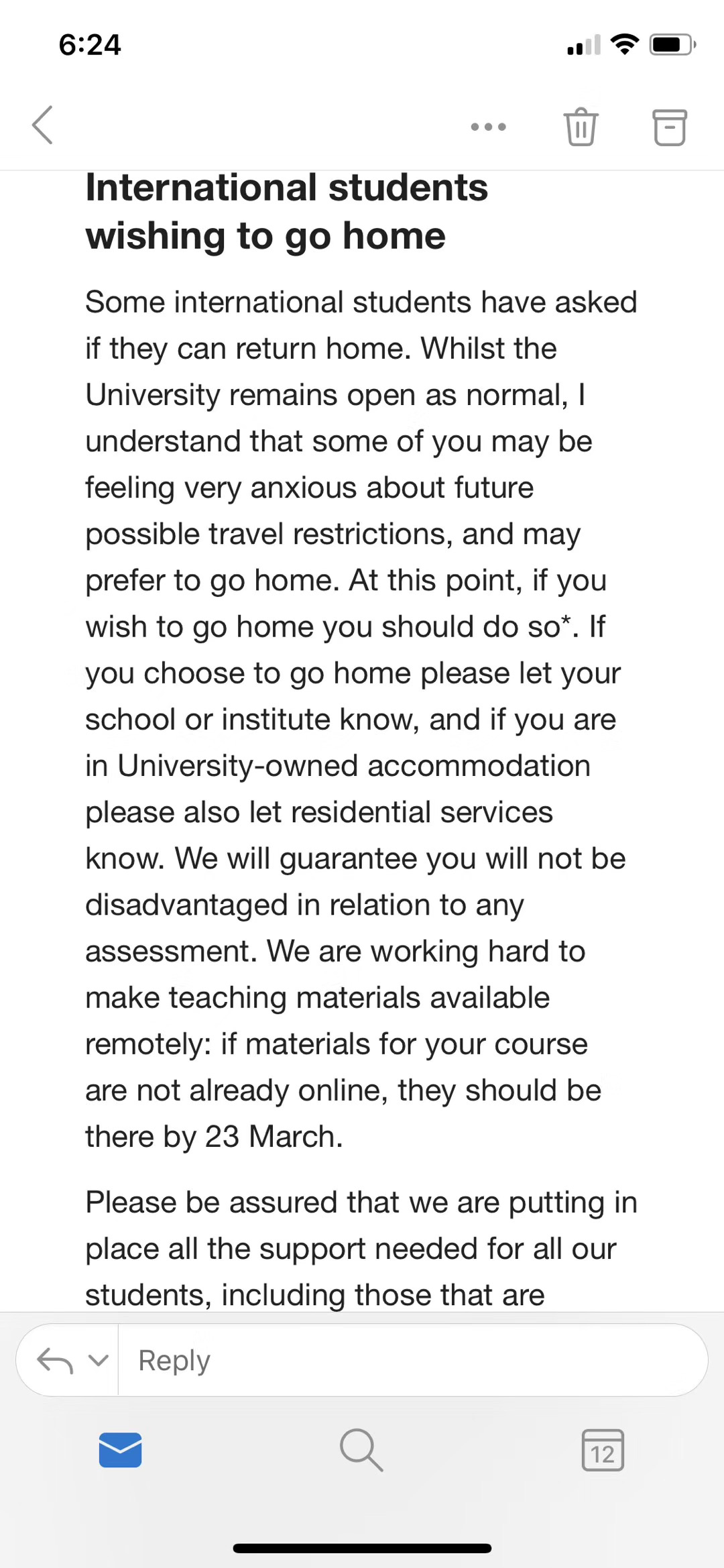Open the Calendar tab
The height and width of the screenshot is (1568, 724).
[x=603, y=1450]
